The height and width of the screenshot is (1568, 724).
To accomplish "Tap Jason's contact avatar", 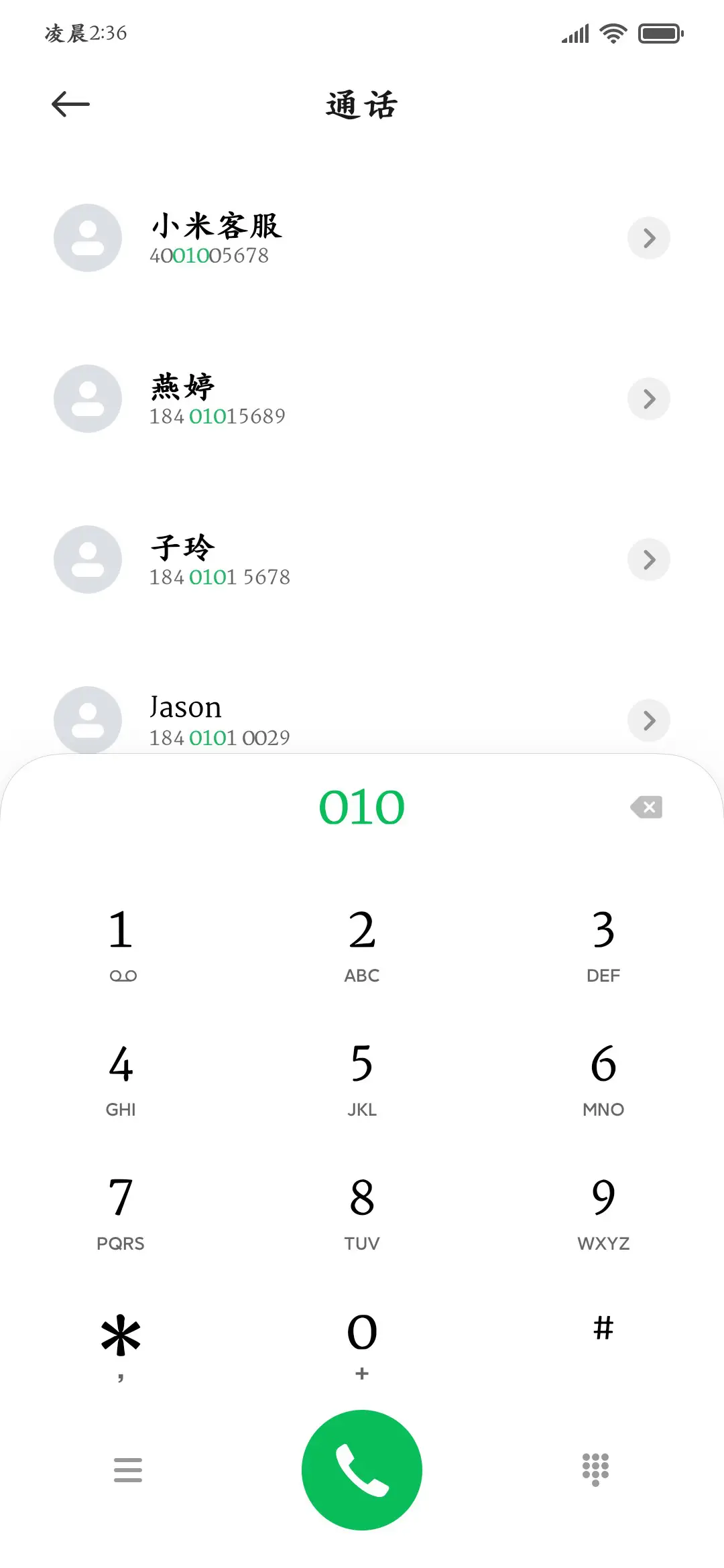I will tap(87, 720).
